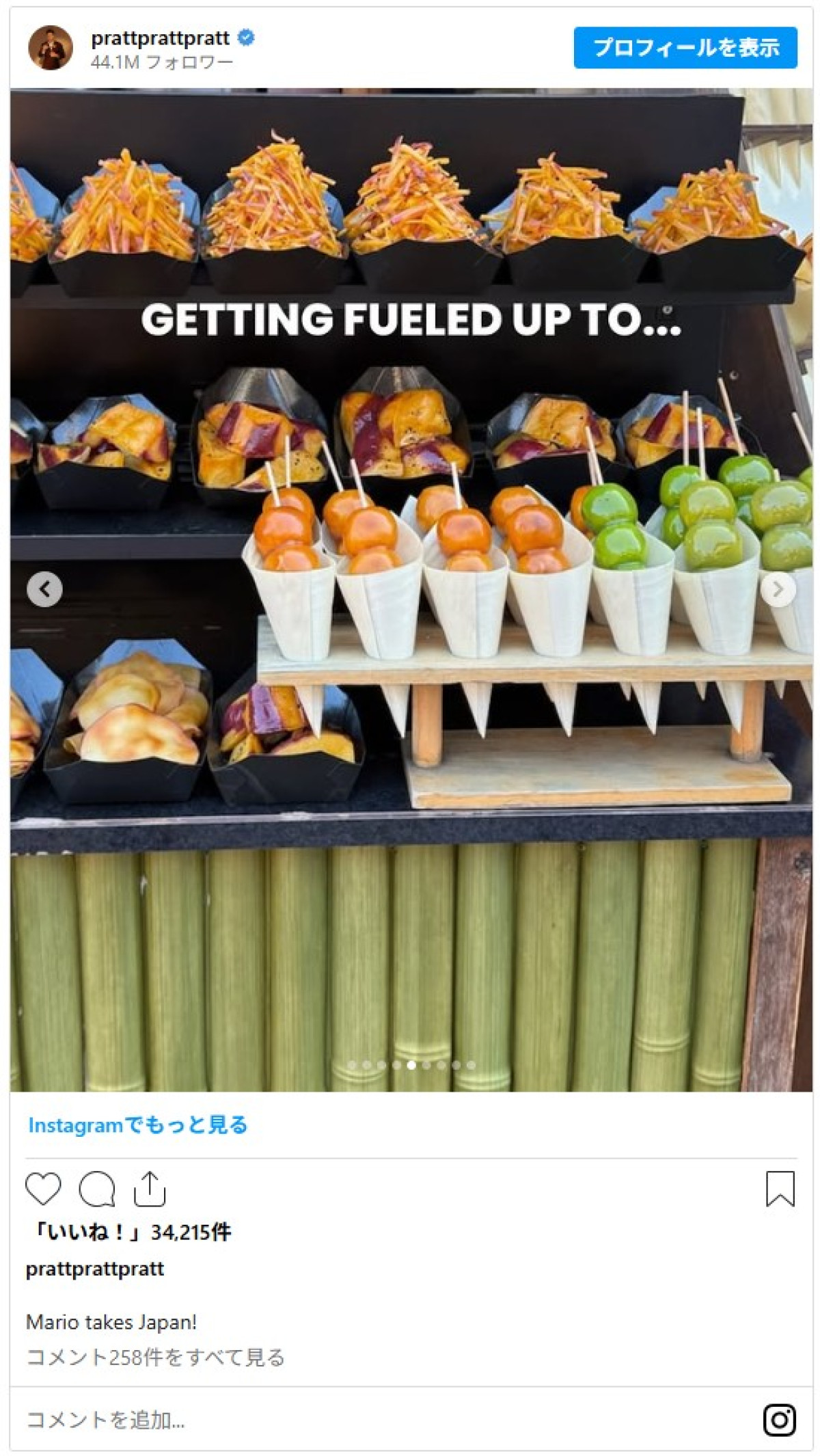Open the prattprattpratt username in the header

click(160, 38)
